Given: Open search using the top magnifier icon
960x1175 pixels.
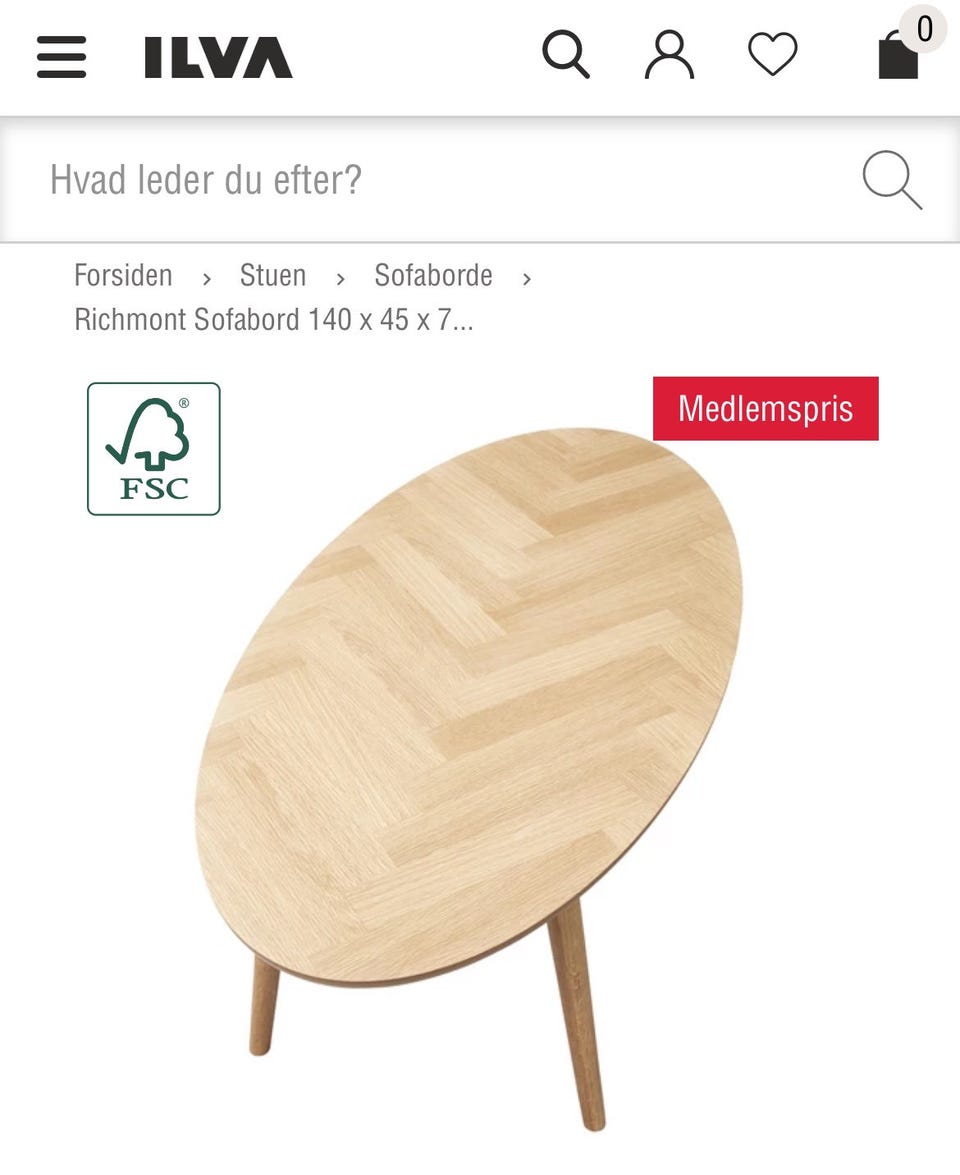Looking at the screenshot, I should (568, 57).
